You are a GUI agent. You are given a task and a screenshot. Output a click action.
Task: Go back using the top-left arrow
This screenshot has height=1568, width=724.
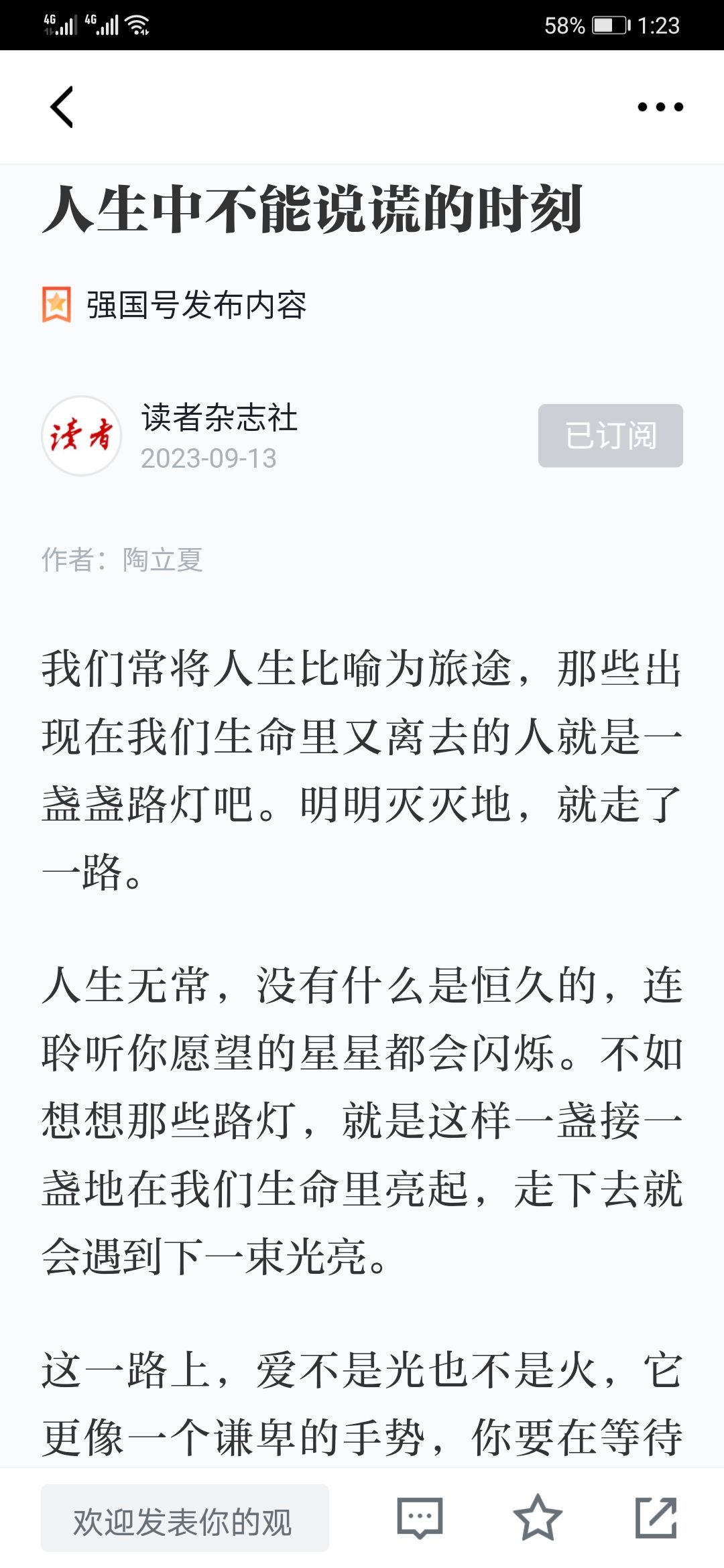[62, 107]
